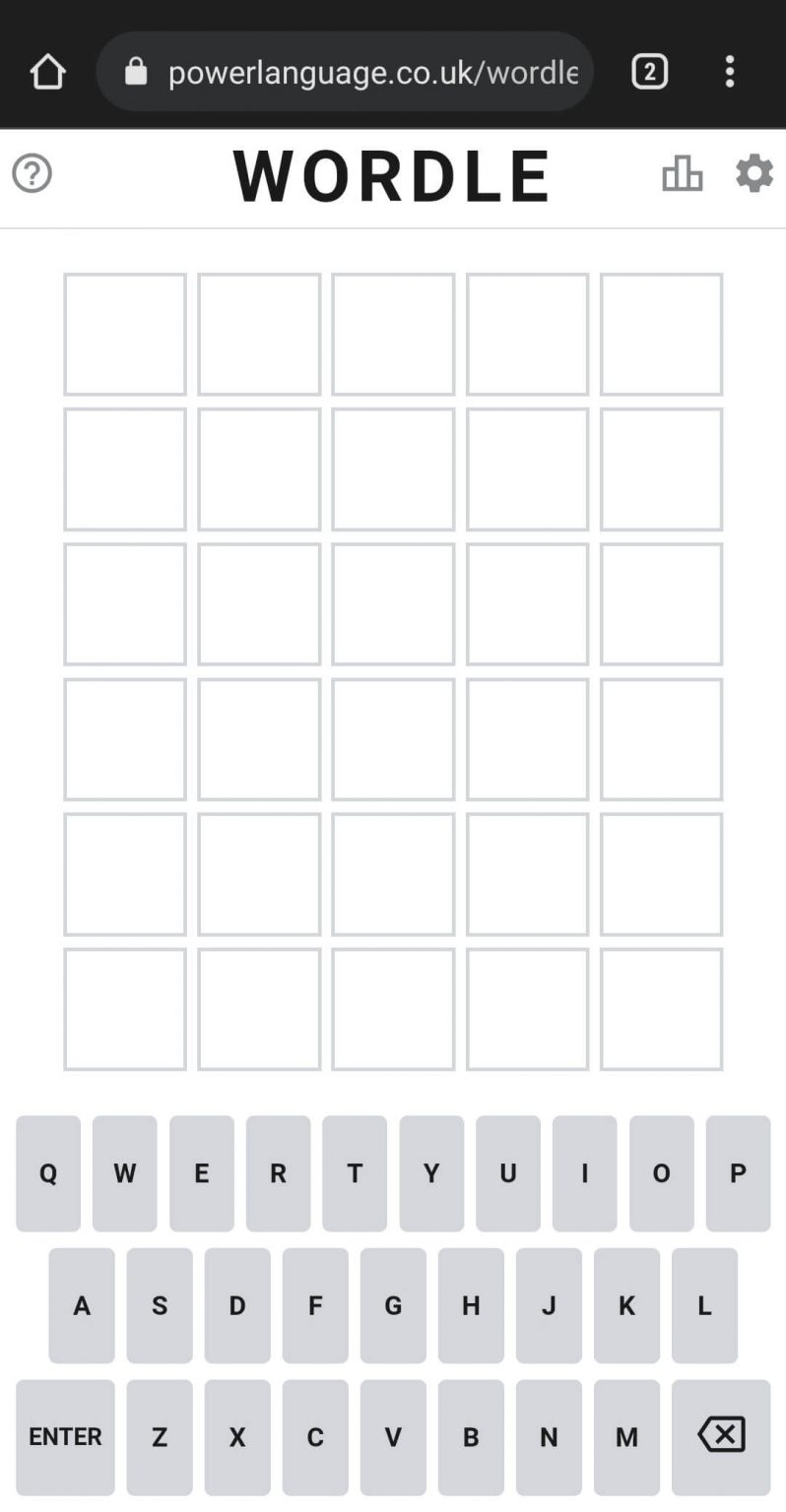Open Wordle settings gear

[x=754, y=174]
